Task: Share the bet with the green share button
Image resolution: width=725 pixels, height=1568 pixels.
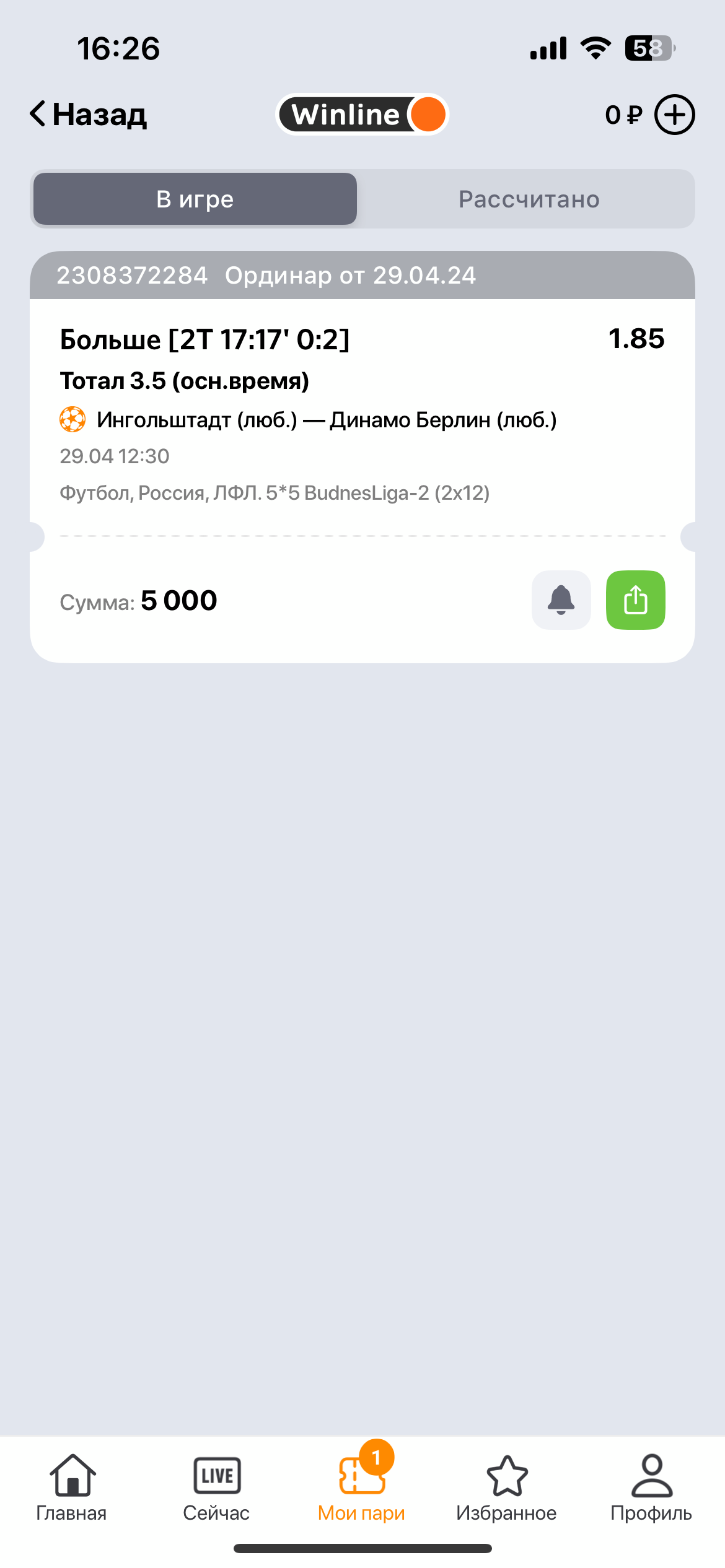Action: (635, 600)
